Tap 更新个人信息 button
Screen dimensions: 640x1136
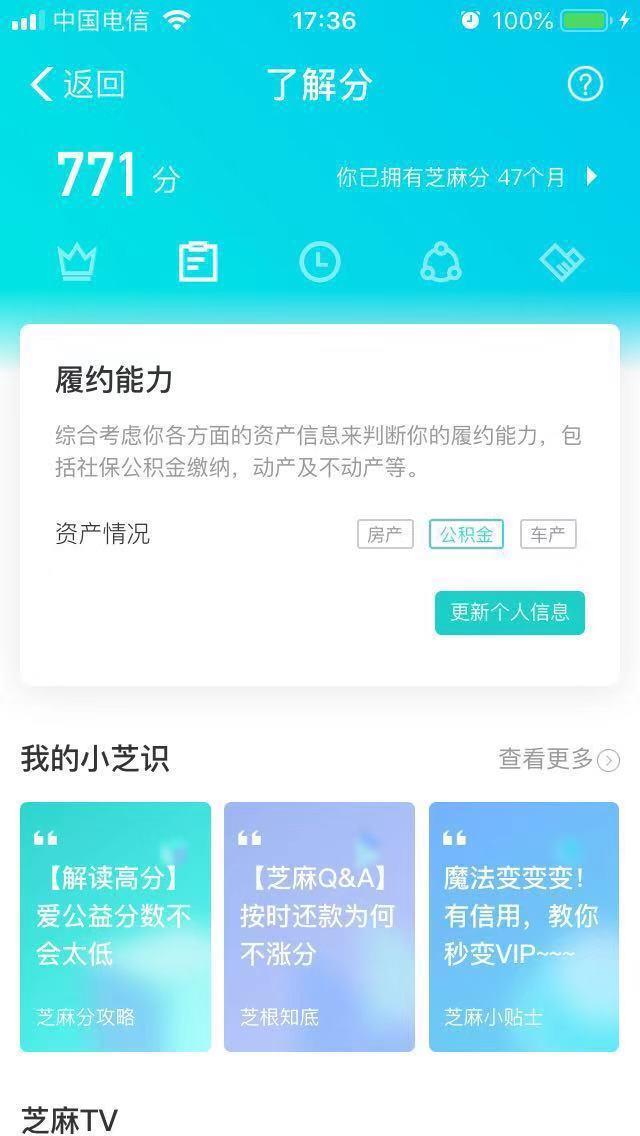point(509,613)
